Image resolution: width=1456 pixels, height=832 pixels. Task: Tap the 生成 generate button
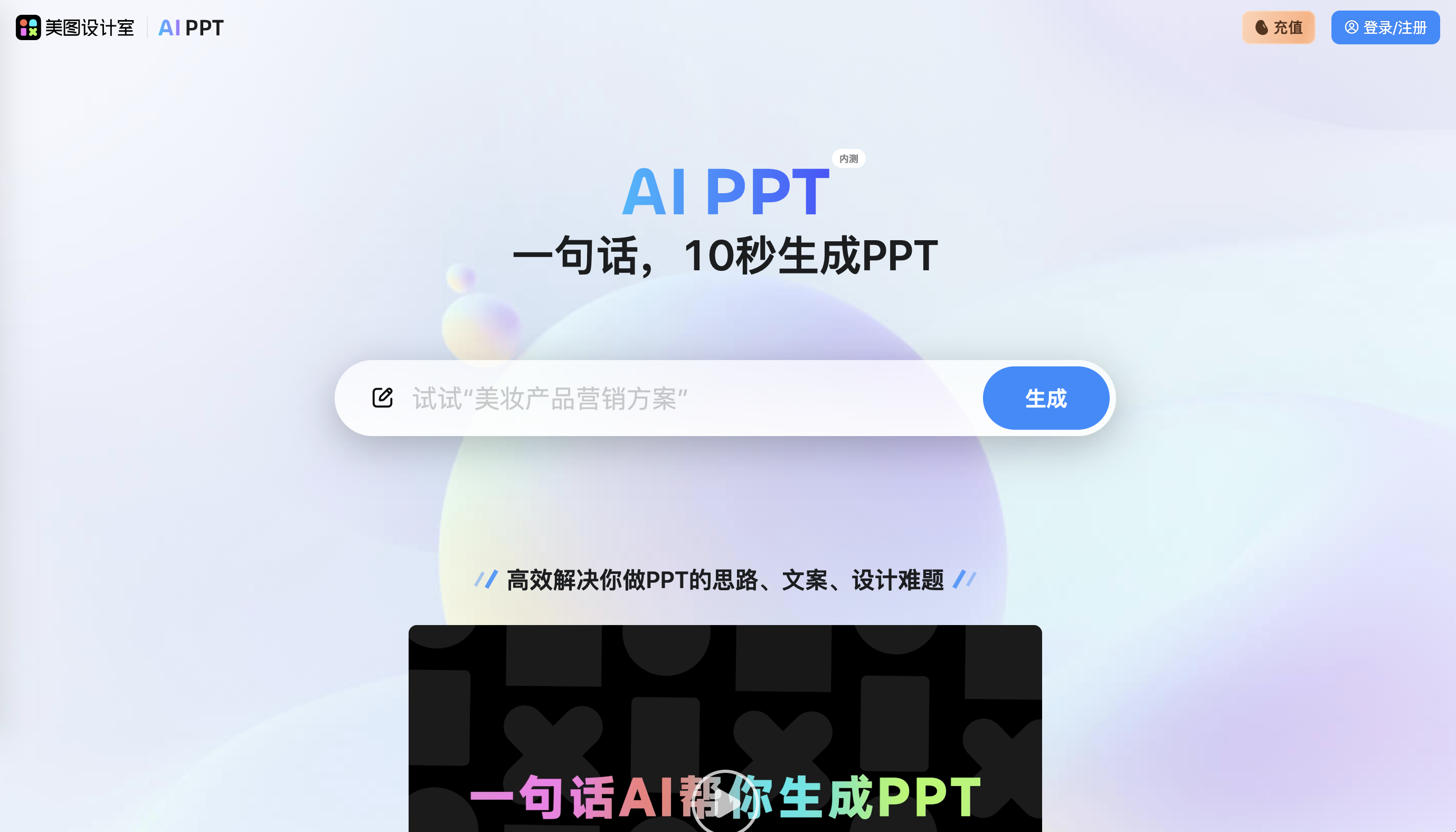[x=1045, y=398]
